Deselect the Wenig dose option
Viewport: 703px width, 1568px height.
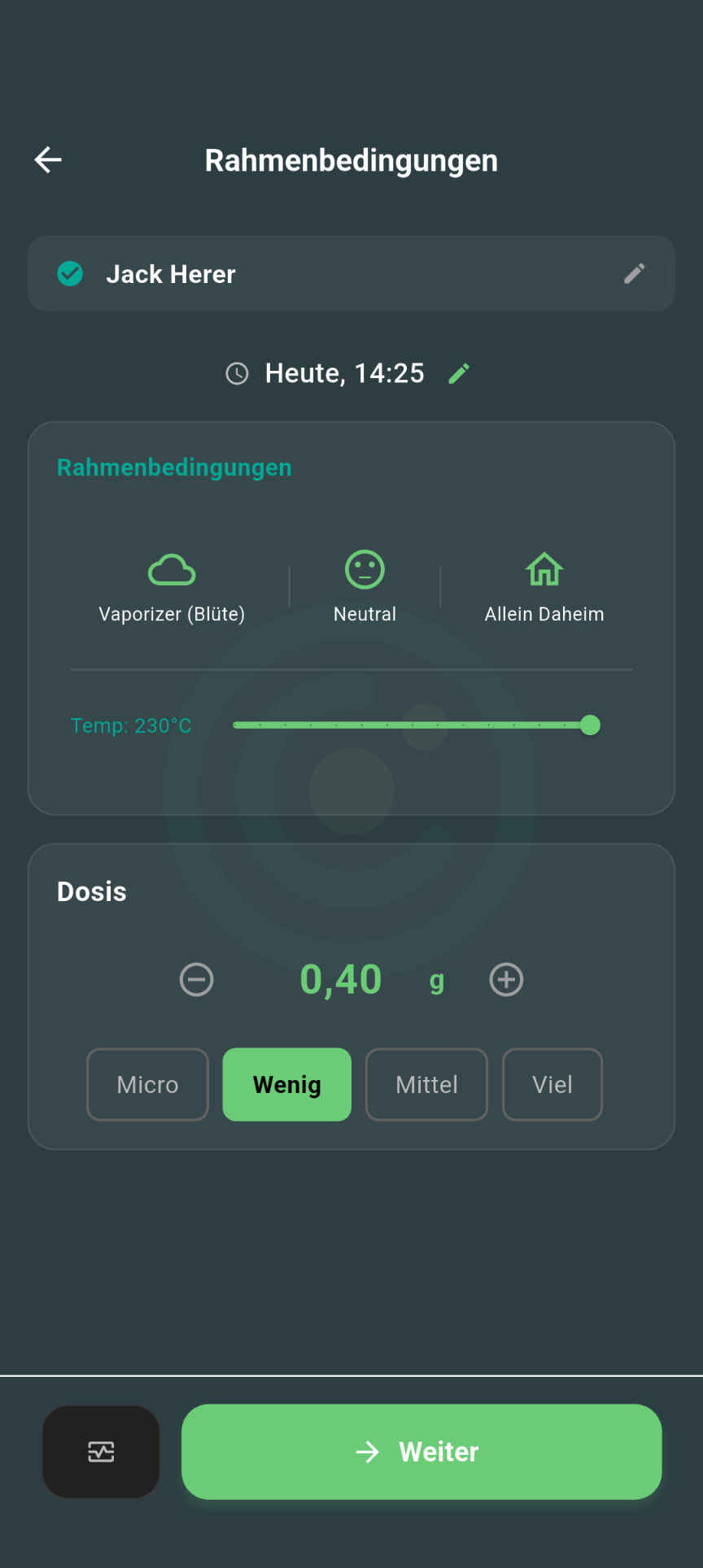click(286, 1084)
